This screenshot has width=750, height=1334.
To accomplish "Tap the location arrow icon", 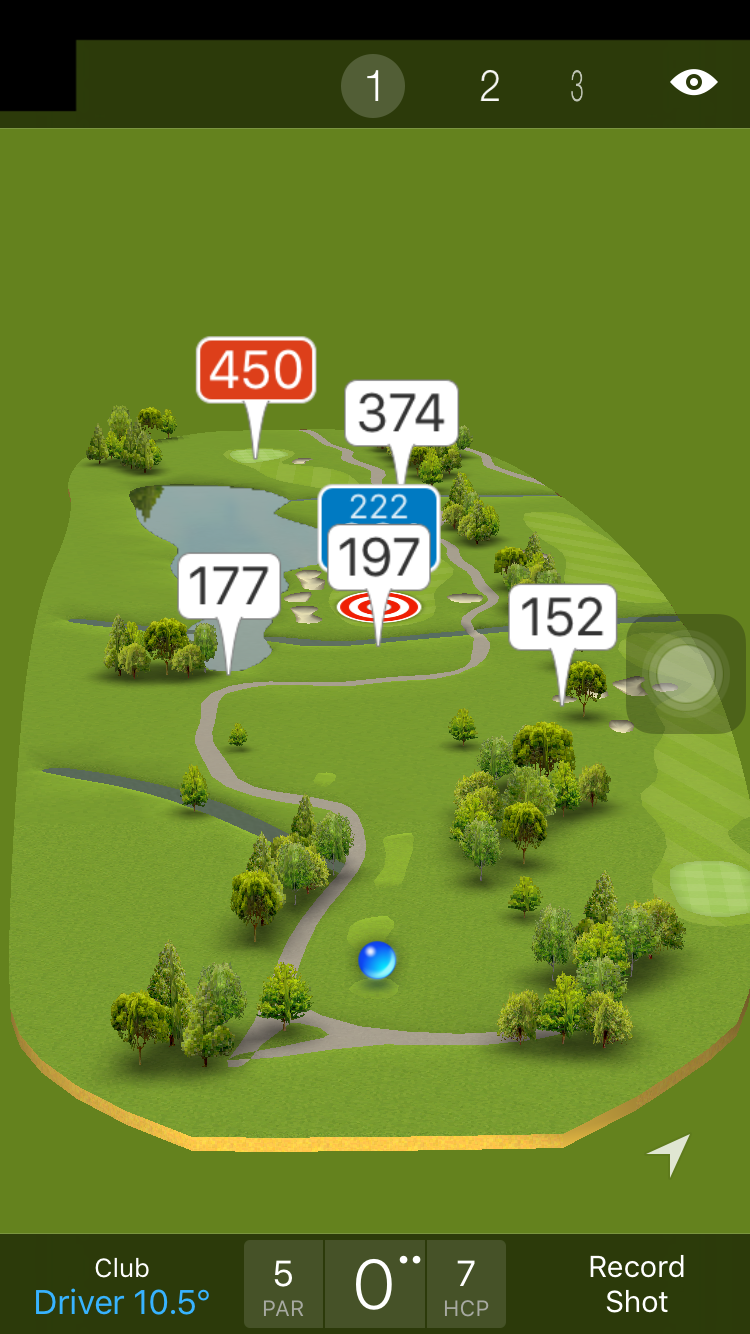I will pos(668,1155).
